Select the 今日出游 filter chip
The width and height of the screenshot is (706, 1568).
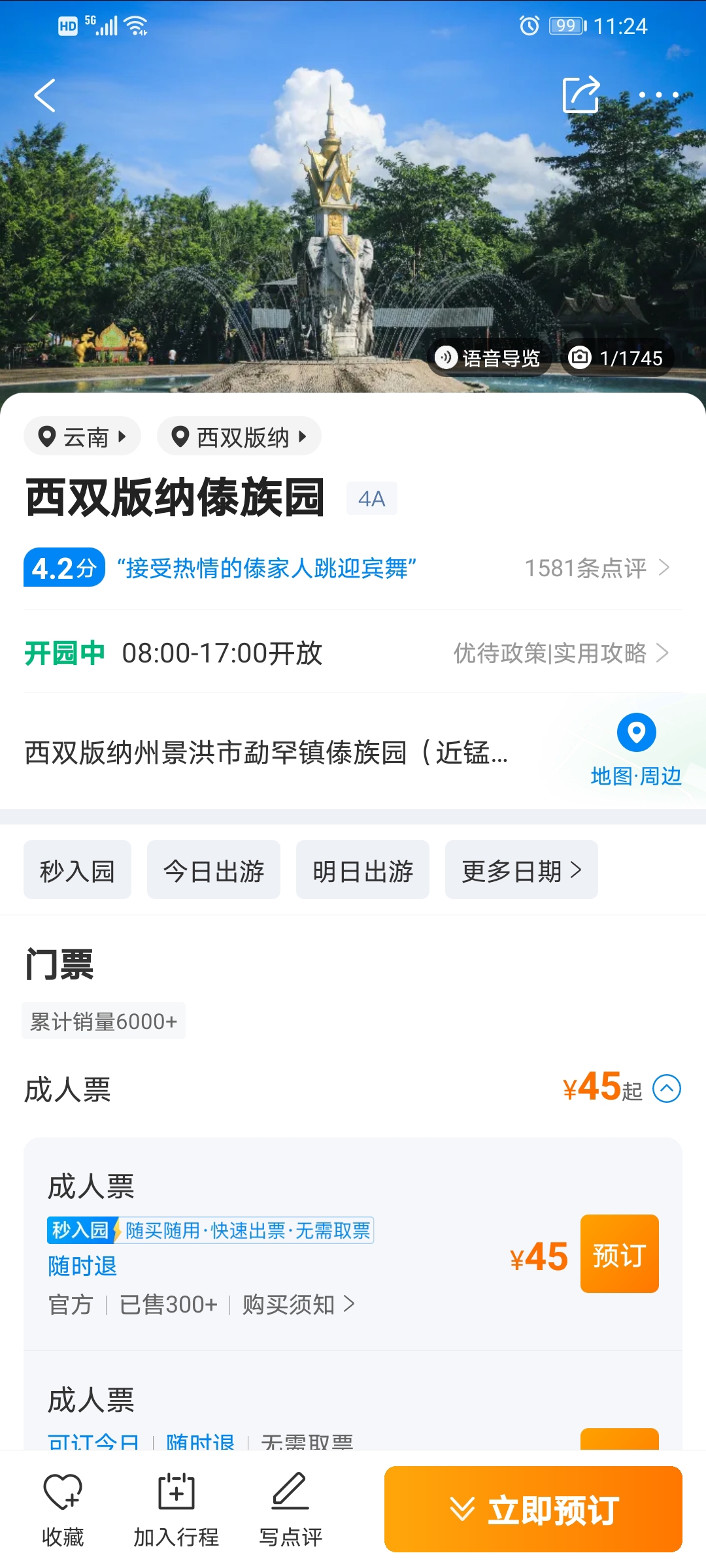214,870
